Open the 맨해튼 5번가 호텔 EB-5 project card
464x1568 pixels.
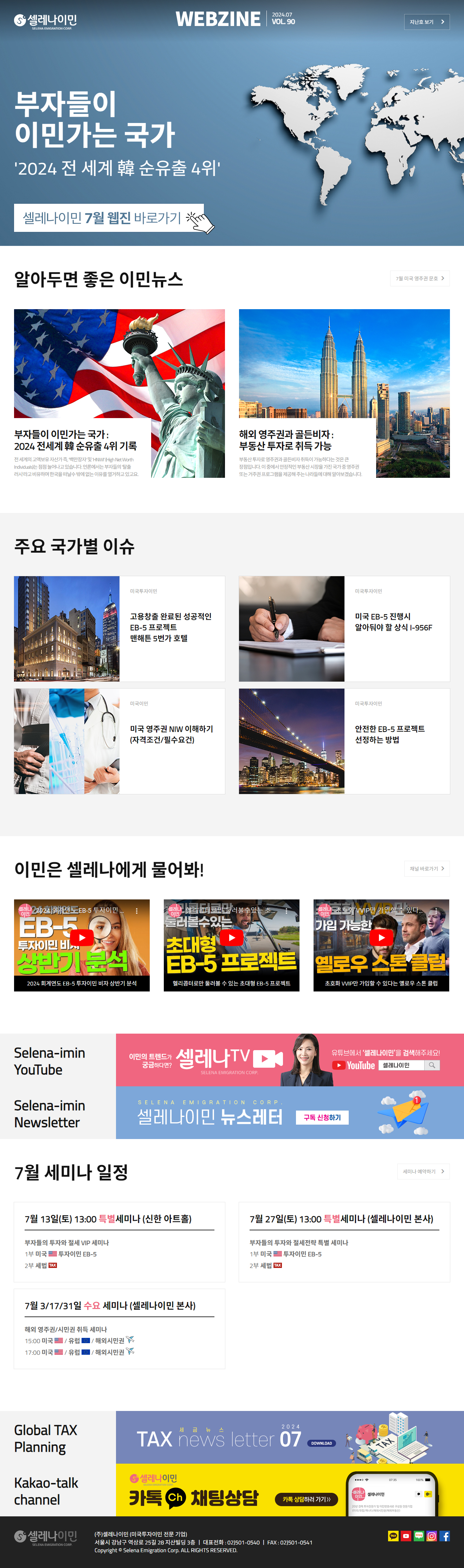coord(120,628)
